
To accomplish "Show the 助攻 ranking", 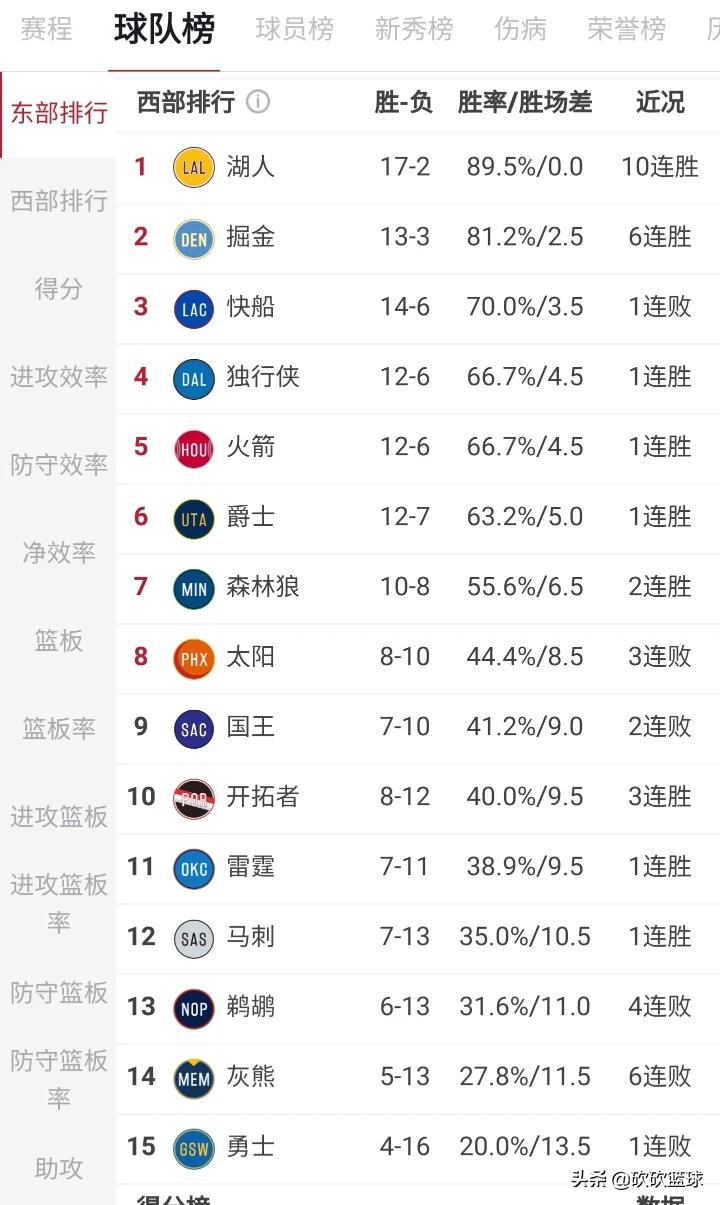I will pyautogui.click(x=58, y=1169).
